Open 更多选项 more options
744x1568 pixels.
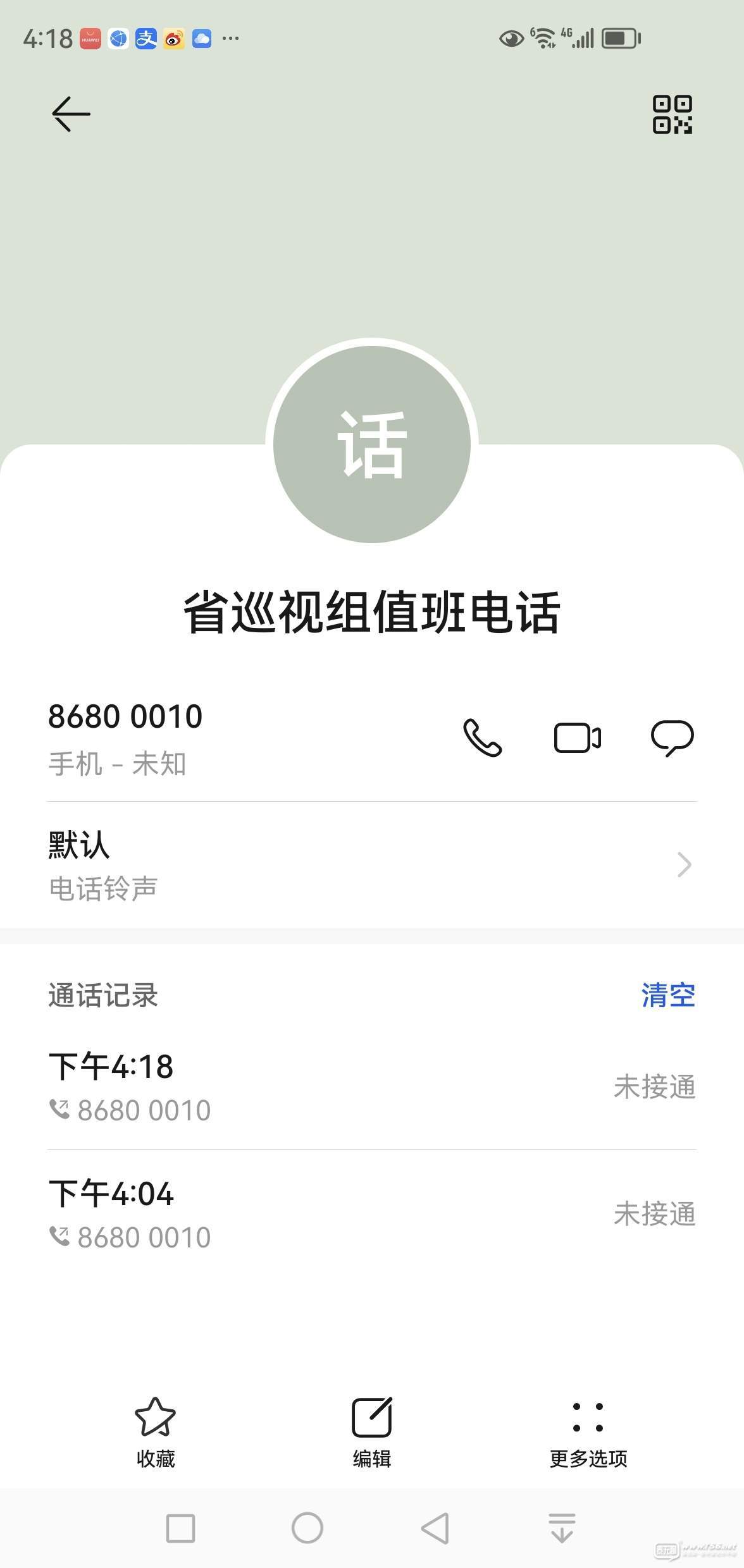click(588, 1433)
